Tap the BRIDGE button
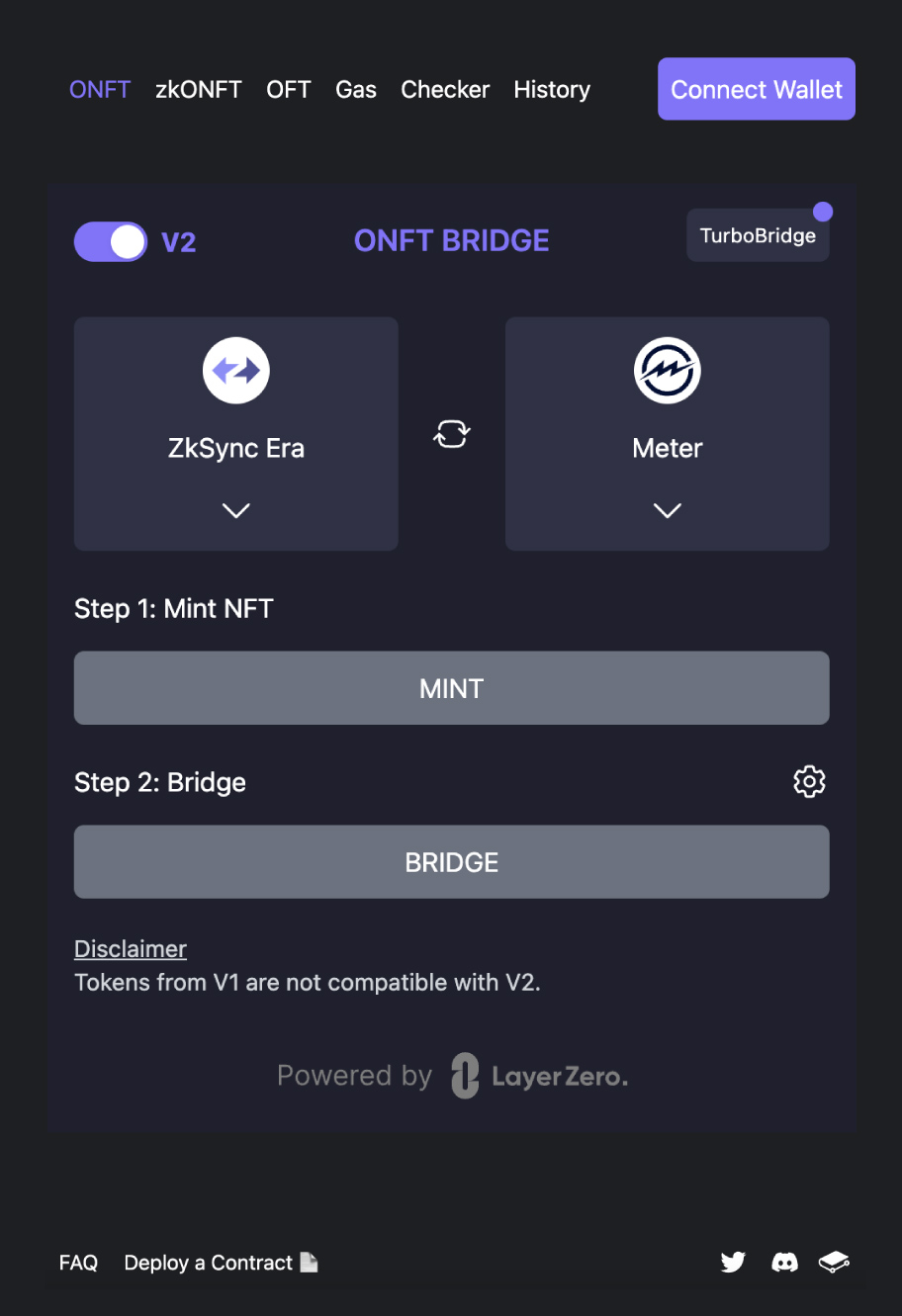Image resolution: width=902 pixels, height=1316 pixels. [x=452, y=862]
